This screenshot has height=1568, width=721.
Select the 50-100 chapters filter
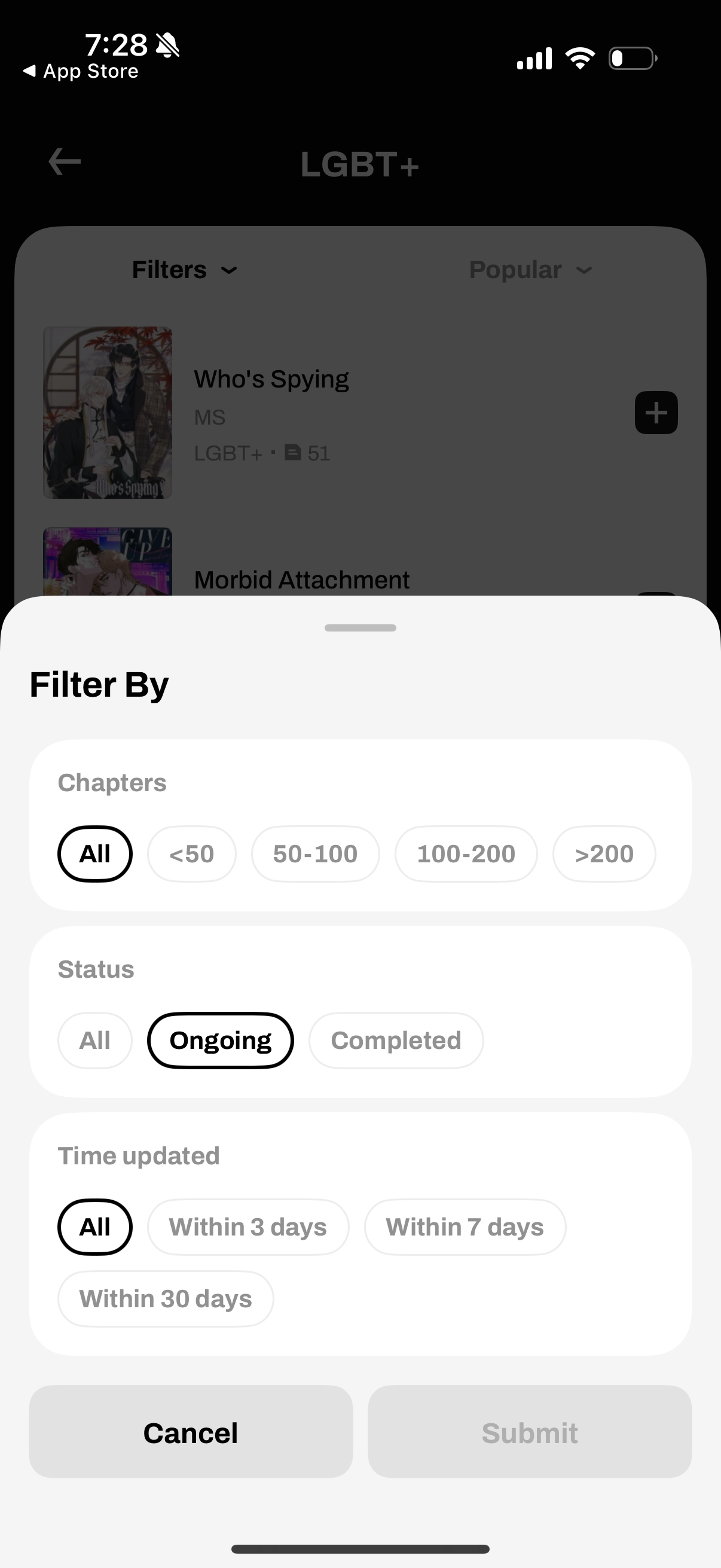(314, 853)
